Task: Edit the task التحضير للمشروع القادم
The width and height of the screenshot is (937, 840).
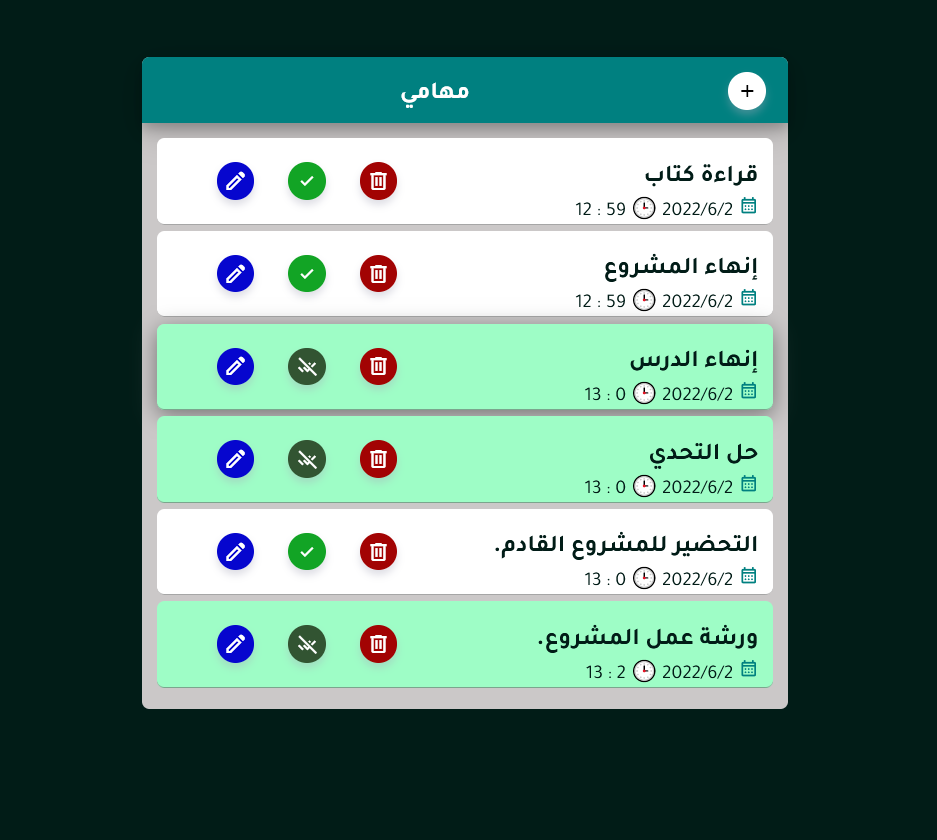Action: click(x=235, y=551)
